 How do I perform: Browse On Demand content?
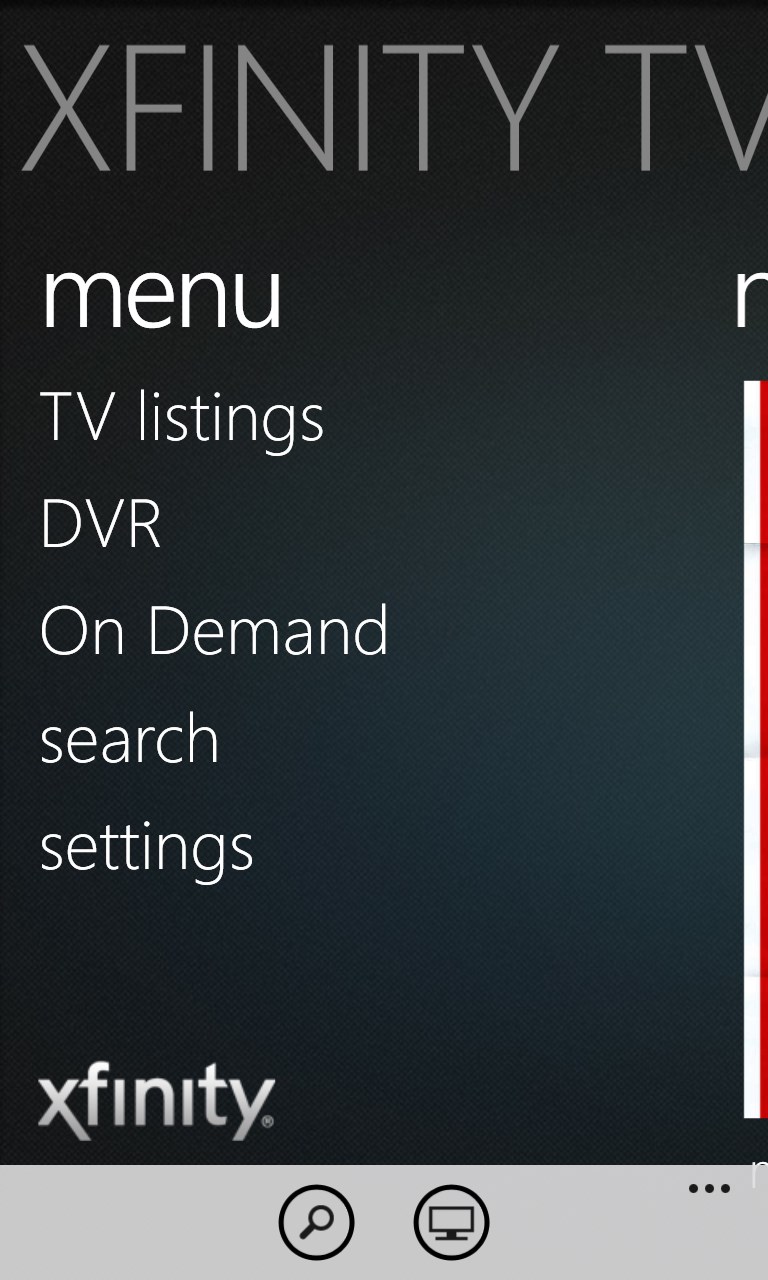click(214, 631)
